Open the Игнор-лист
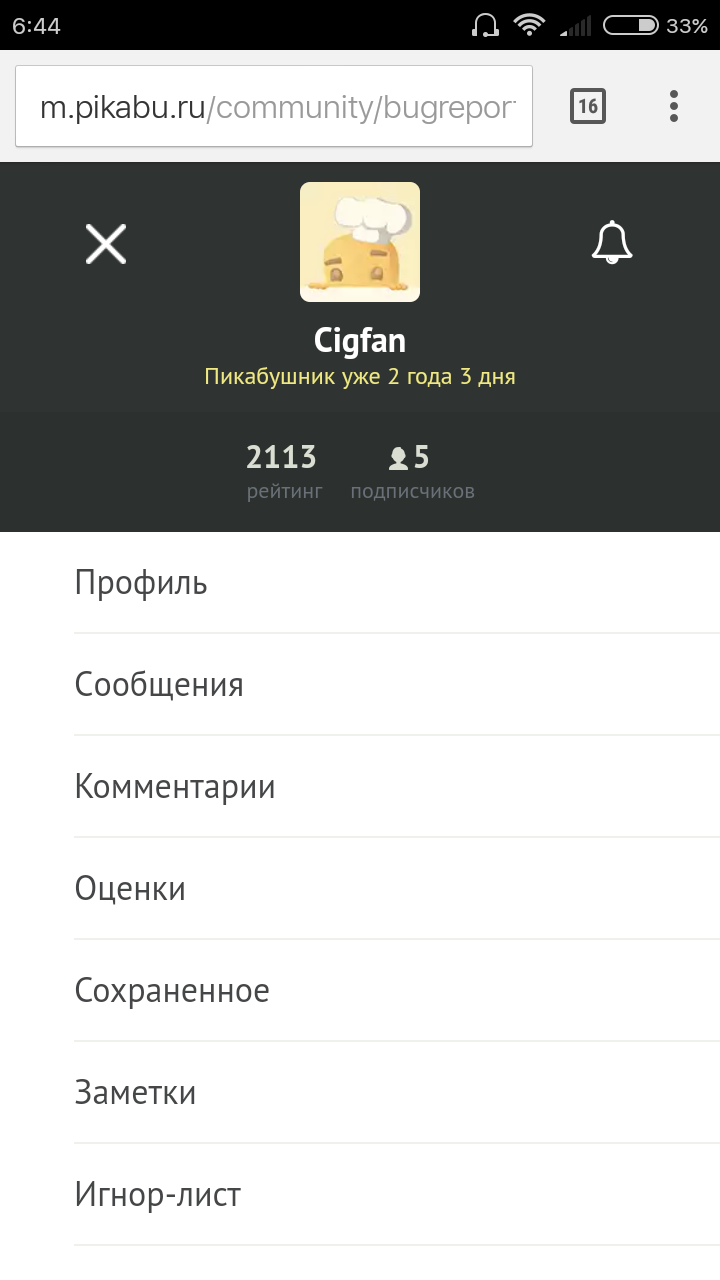Image resolution: width=720 pixels, height=1280 pixels. pyautogui.click(x=158, y=1194)
